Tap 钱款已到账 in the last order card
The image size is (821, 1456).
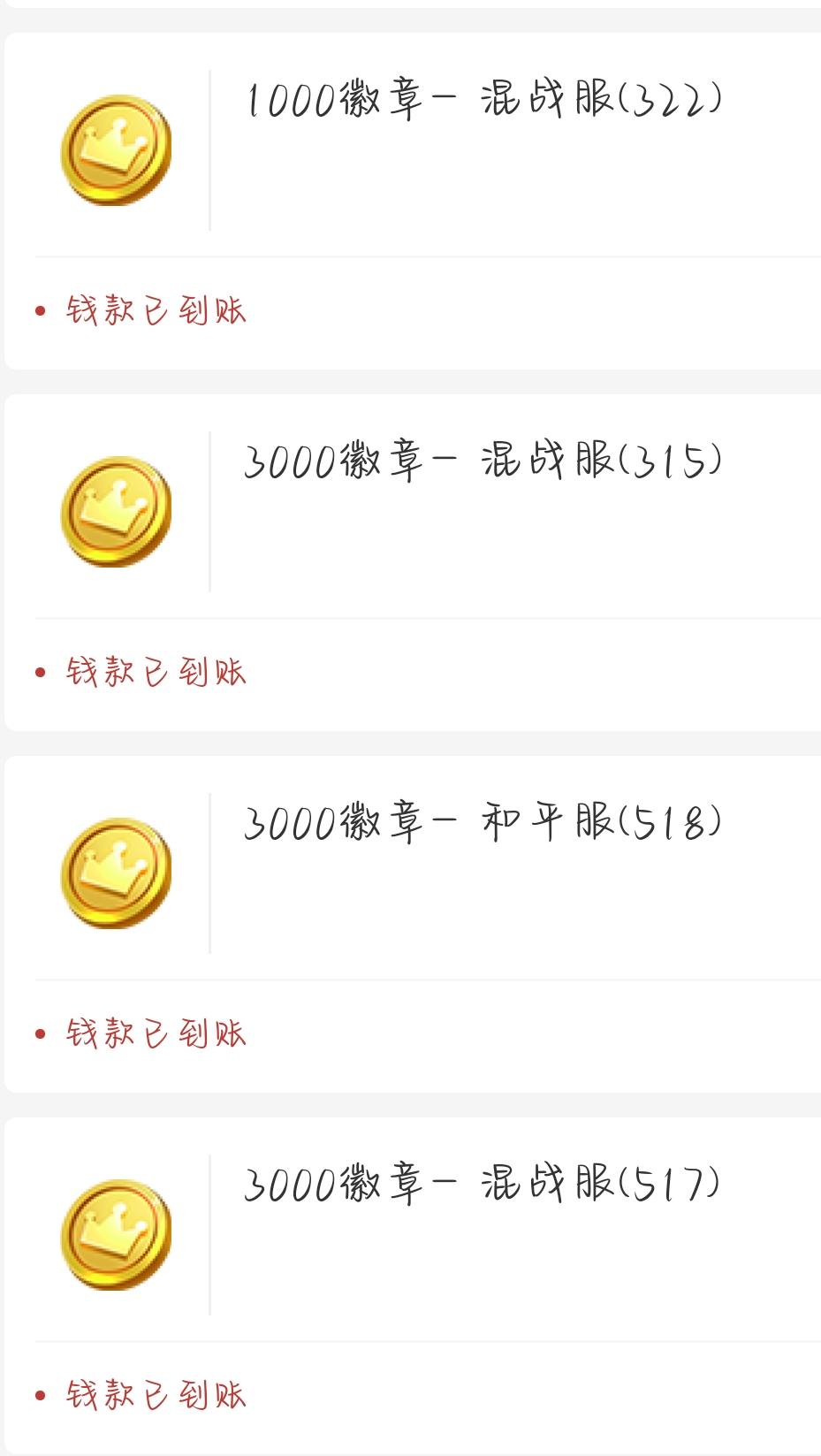coord(155,1393)
